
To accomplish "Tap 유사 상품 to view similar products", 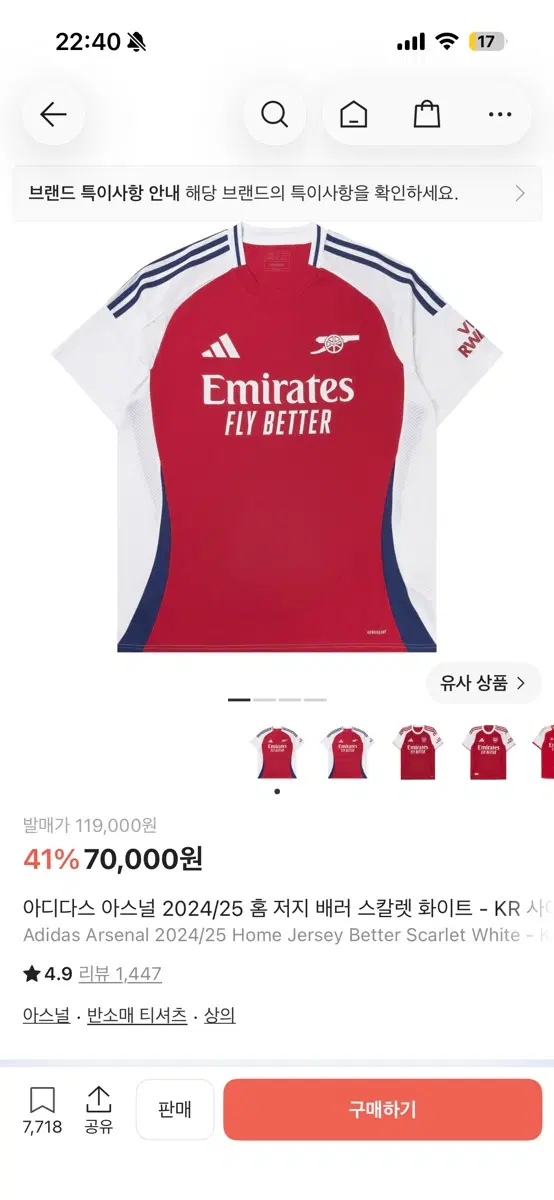I will click(x=484, y=684).
